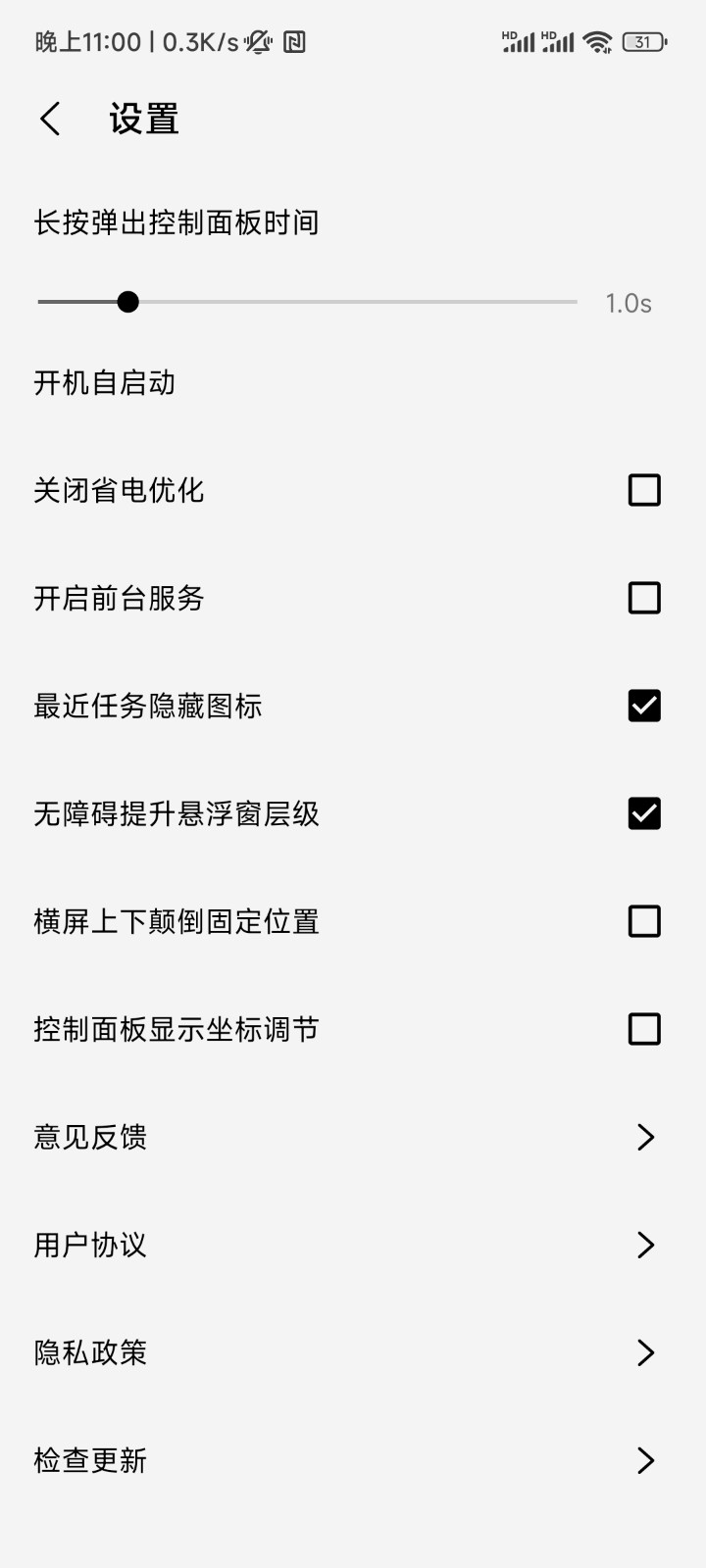
Task: Disable 无障碍提升悬浮窗层级
Action: pos(643,812)
